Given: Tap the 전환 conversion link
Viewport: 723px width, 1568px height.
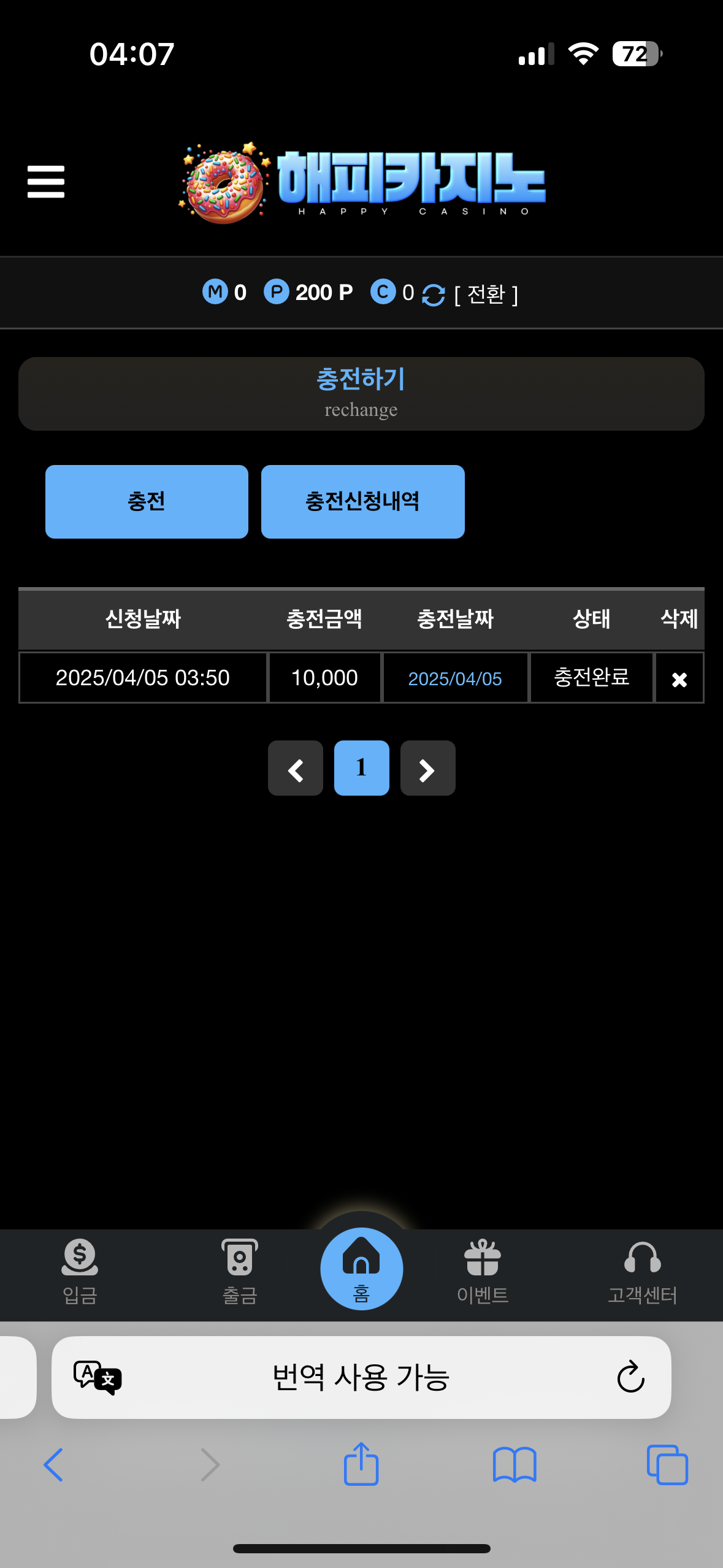Looking at the screenshot, I should pos(486,294).
